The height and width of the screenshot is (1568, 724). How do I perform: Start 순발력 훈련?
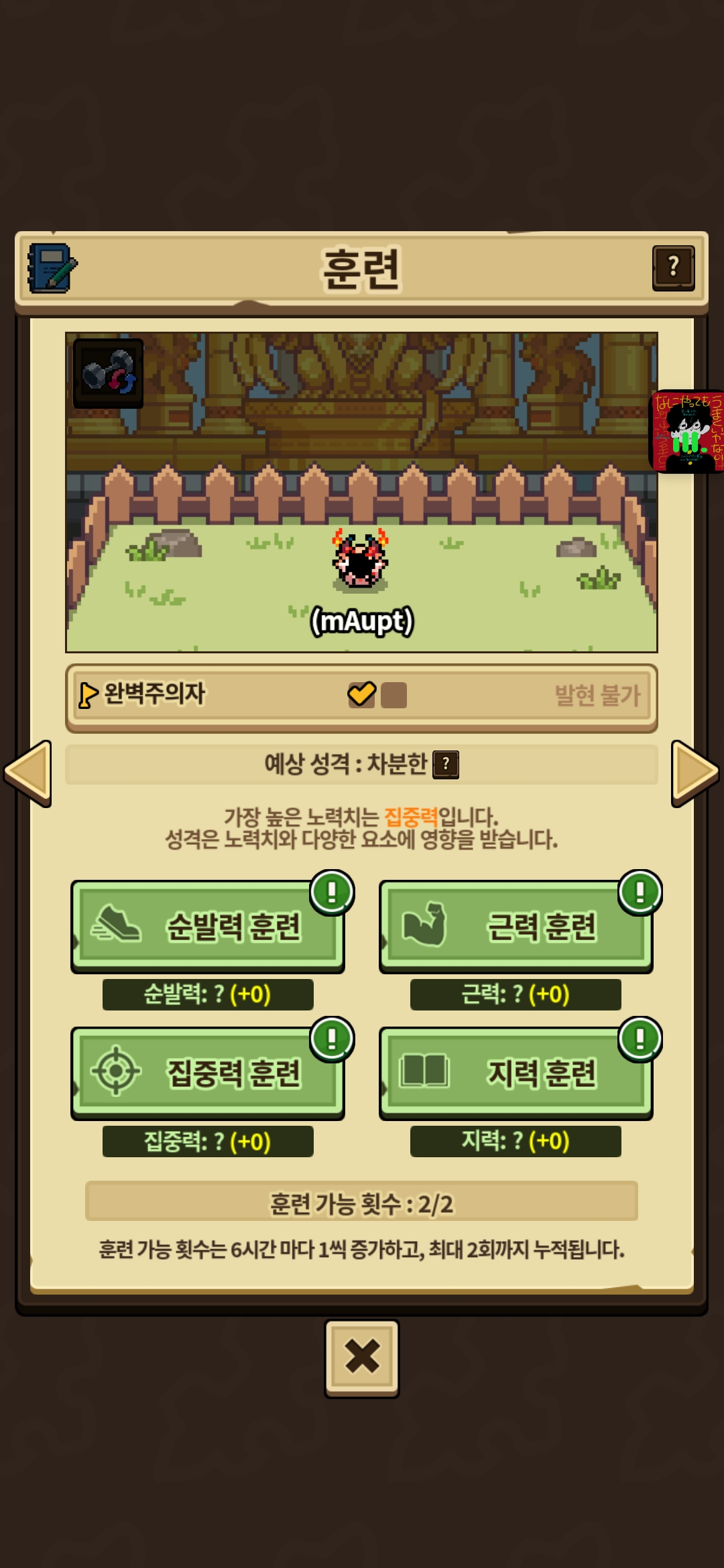[x=208, y=927]
